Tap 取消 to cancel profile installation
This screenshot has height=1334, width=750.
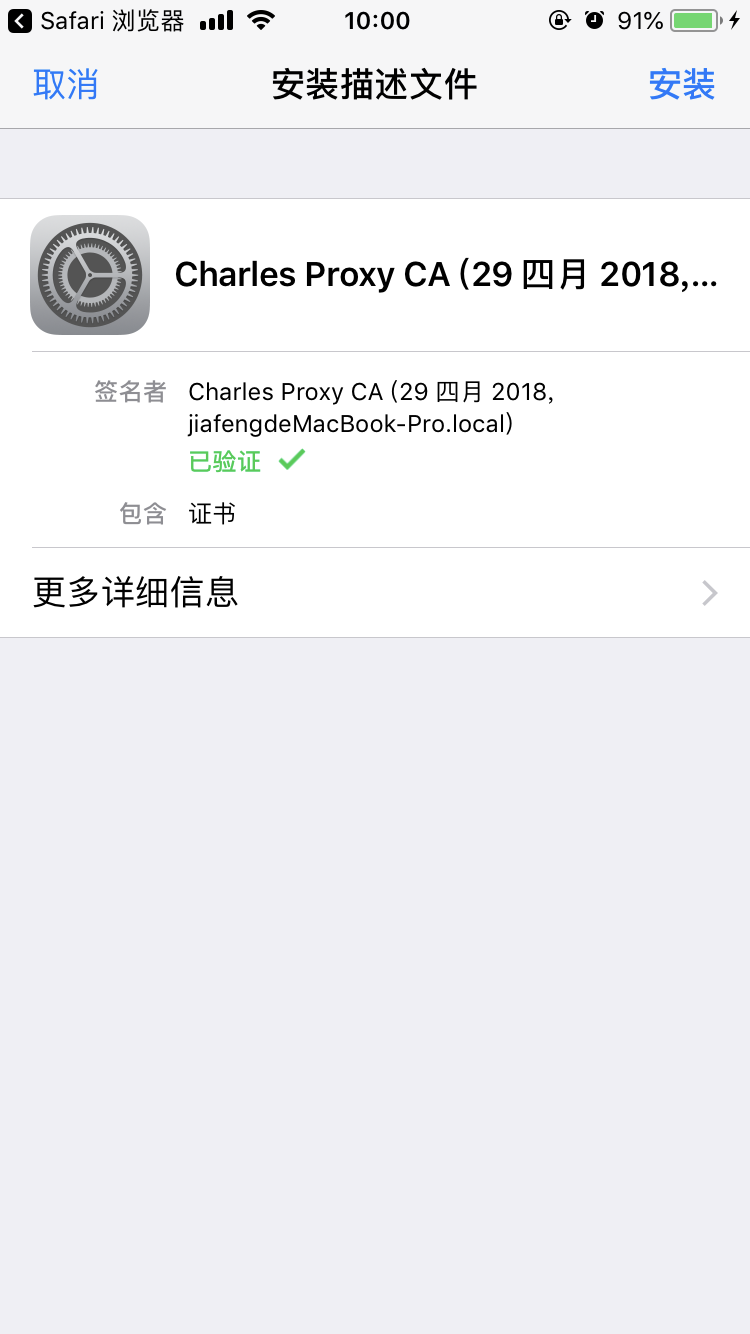66,85
